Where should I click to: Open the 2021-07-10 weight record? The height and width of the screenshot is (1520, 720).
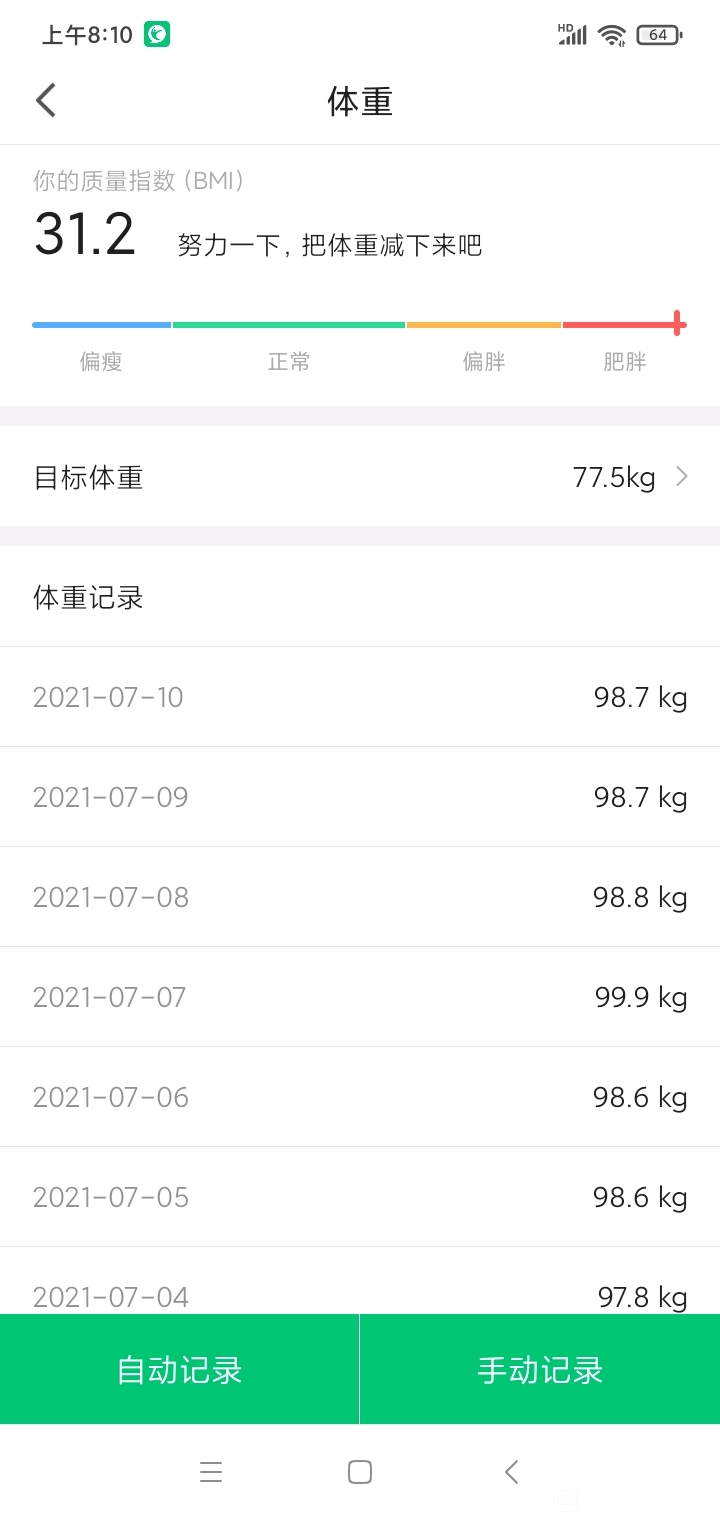tap(360, 697)
